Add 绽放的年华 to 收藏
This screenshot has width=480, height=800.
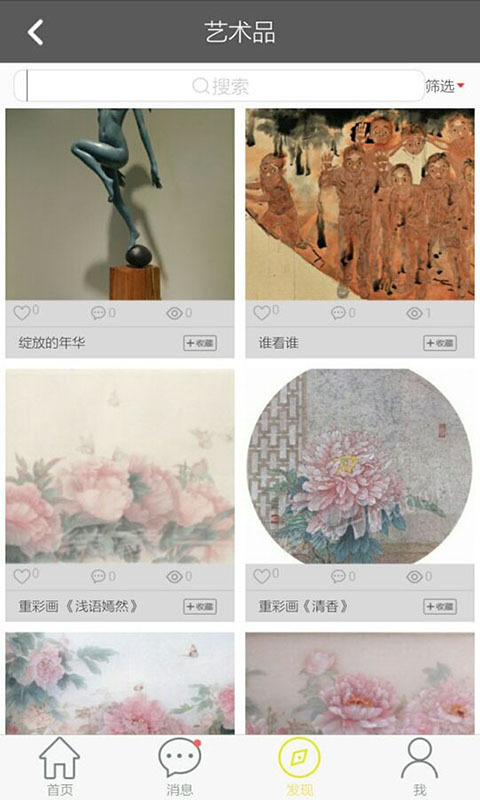[x=200, y=343]
